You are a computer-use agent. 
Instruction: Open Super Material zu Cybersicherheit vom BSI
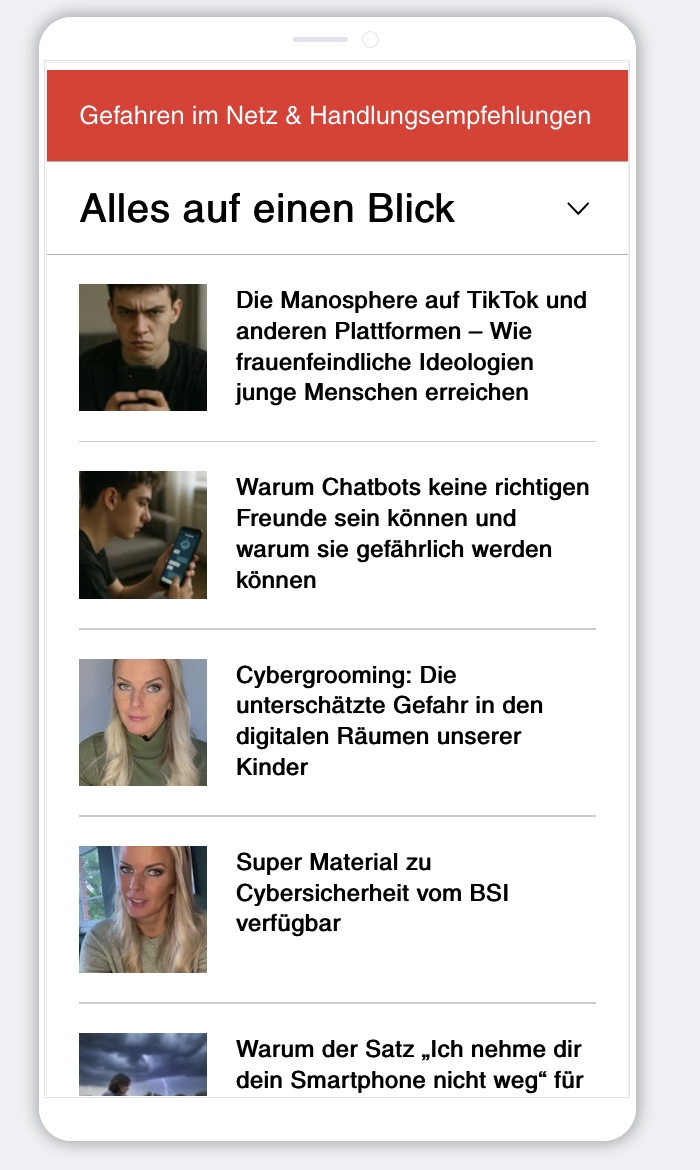pyautogui.click(x=372, y=892)
